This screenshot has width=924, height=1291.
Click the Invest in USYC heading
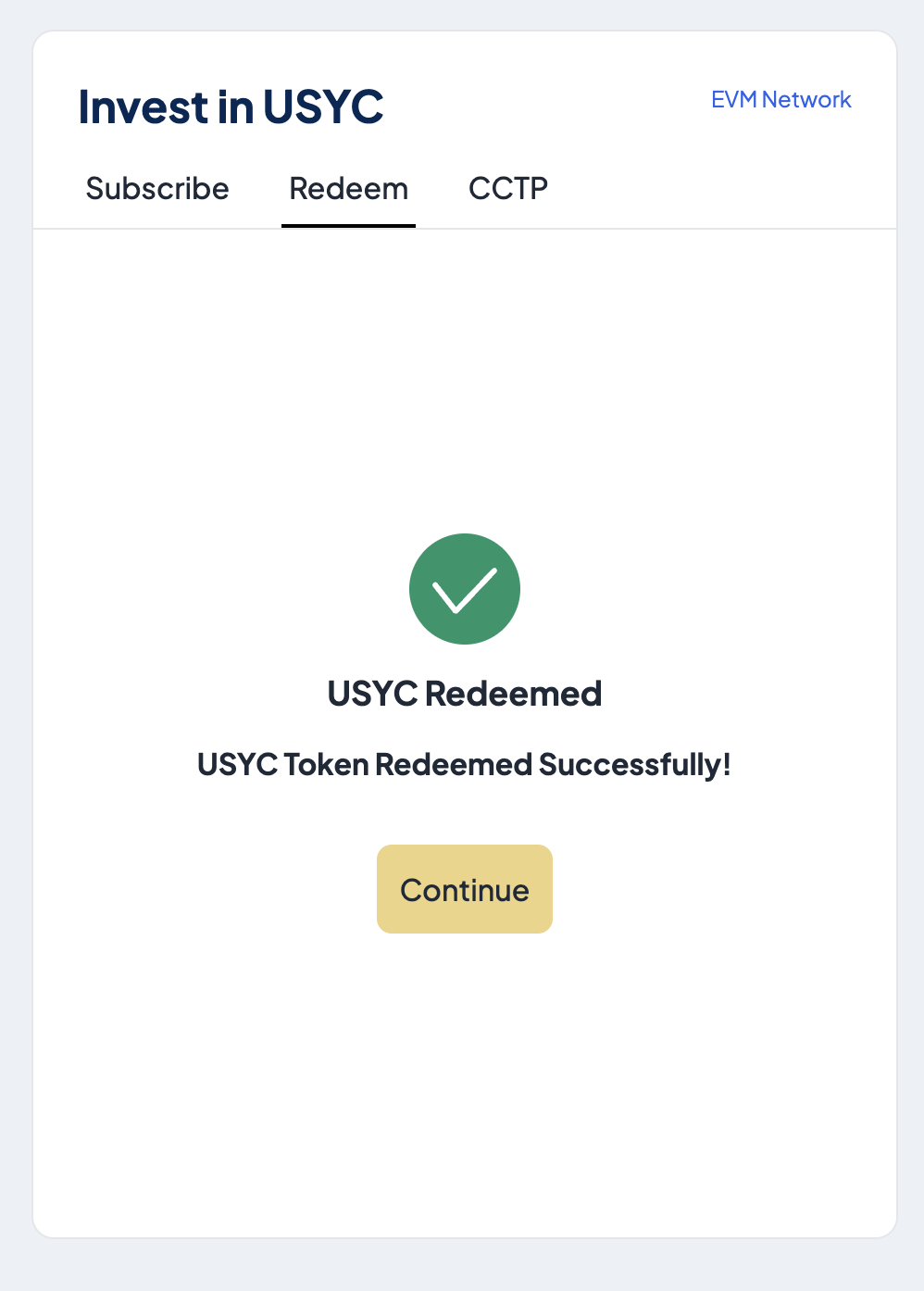coord(231,106)
